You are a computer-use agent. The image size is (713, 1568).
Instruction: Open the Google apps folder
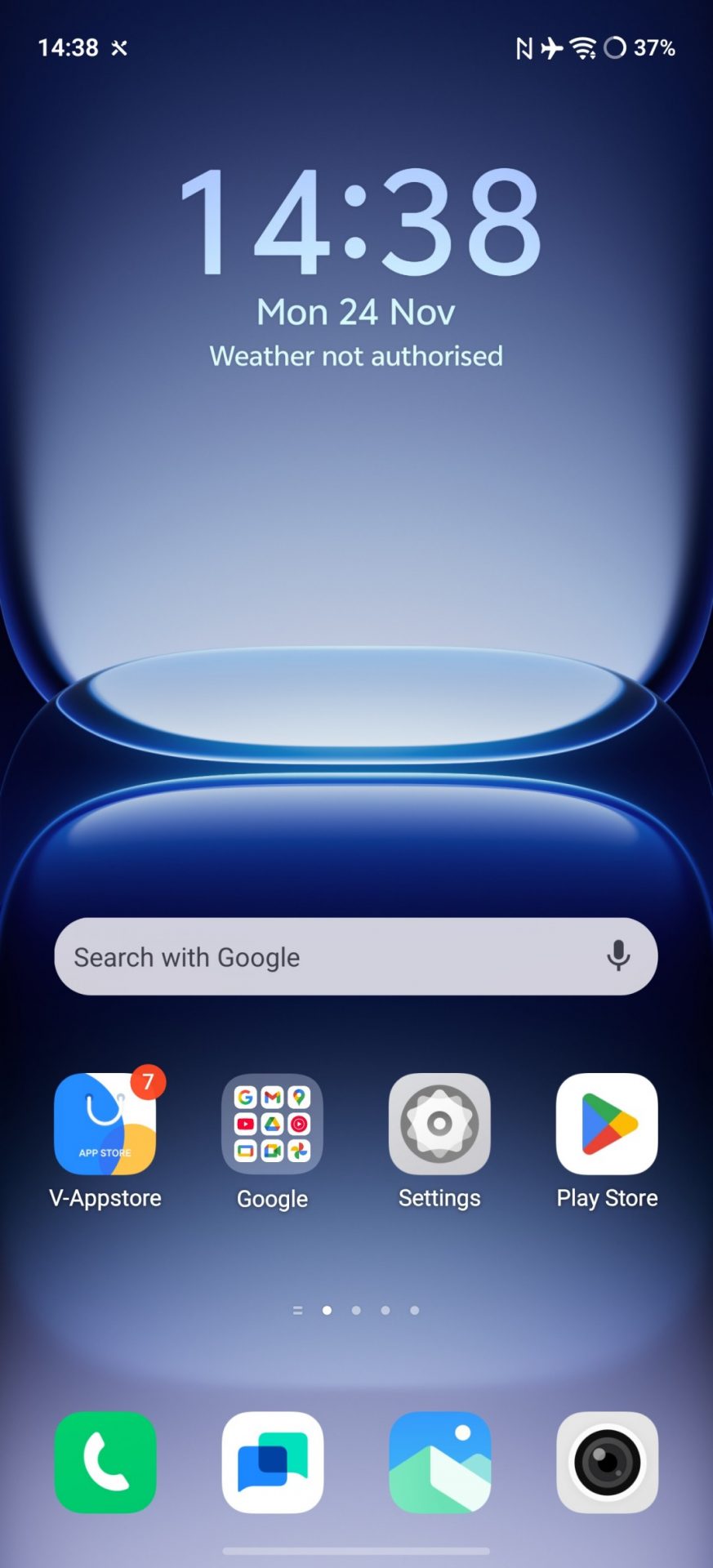coord(272,1124)
